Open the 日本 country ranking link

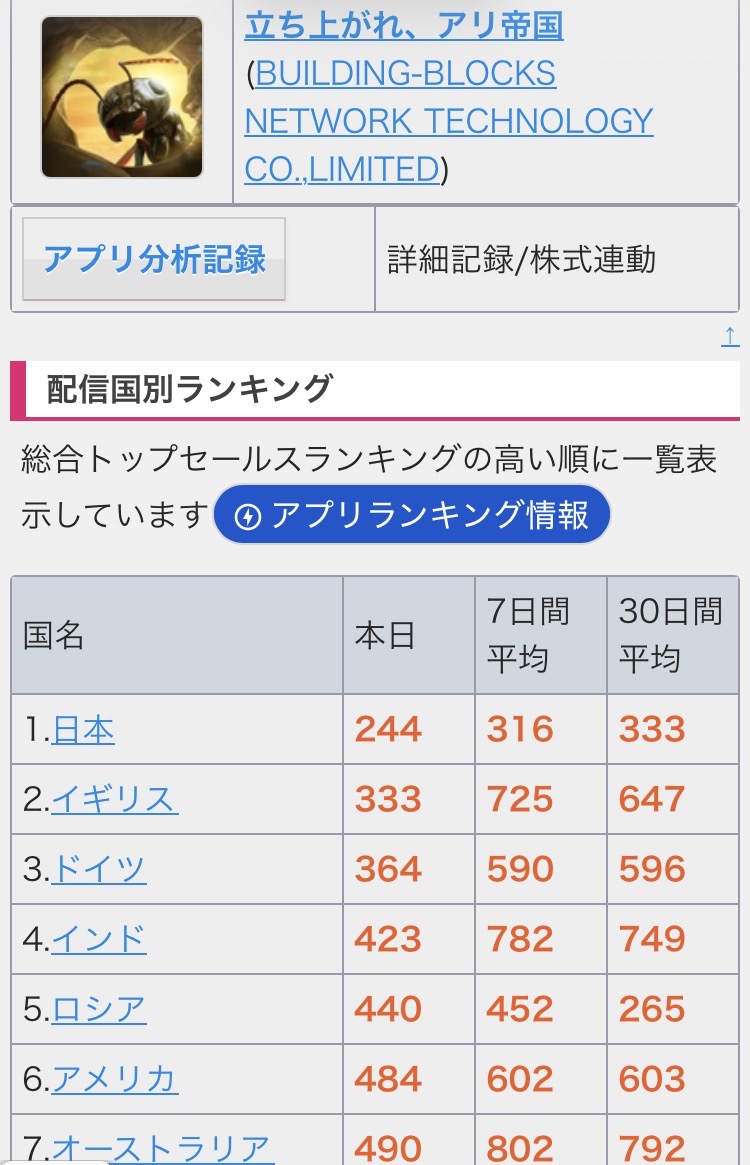83,730
